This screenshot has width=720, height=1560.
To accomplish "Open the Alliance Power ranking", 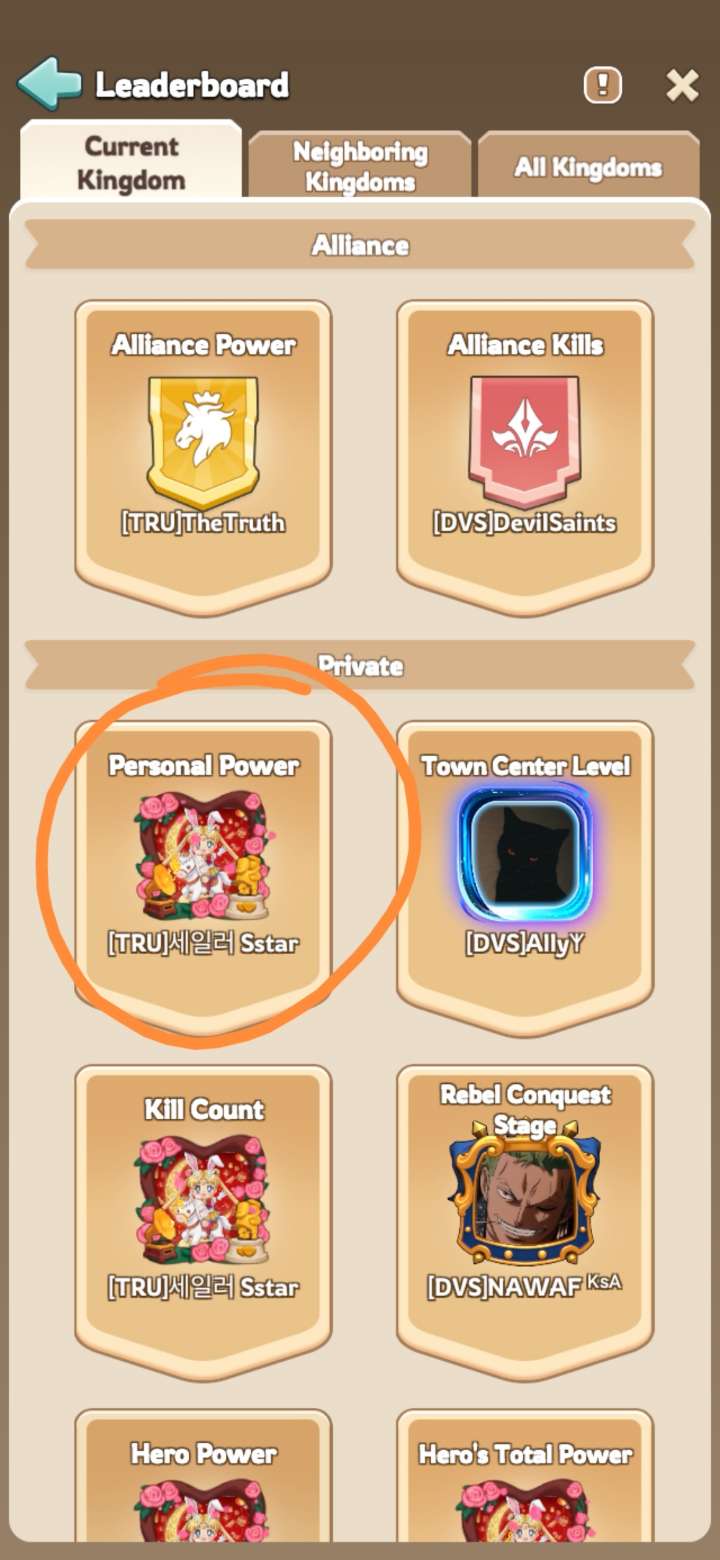I will (203, 445).
